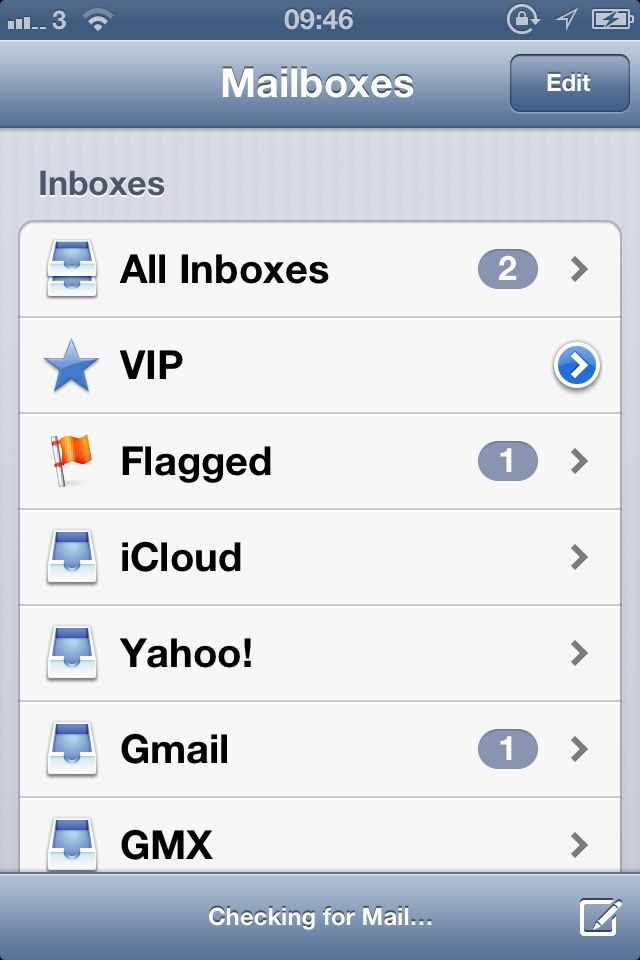Open the Flagged mailbox
640x960 pixels.
point(320,462)
